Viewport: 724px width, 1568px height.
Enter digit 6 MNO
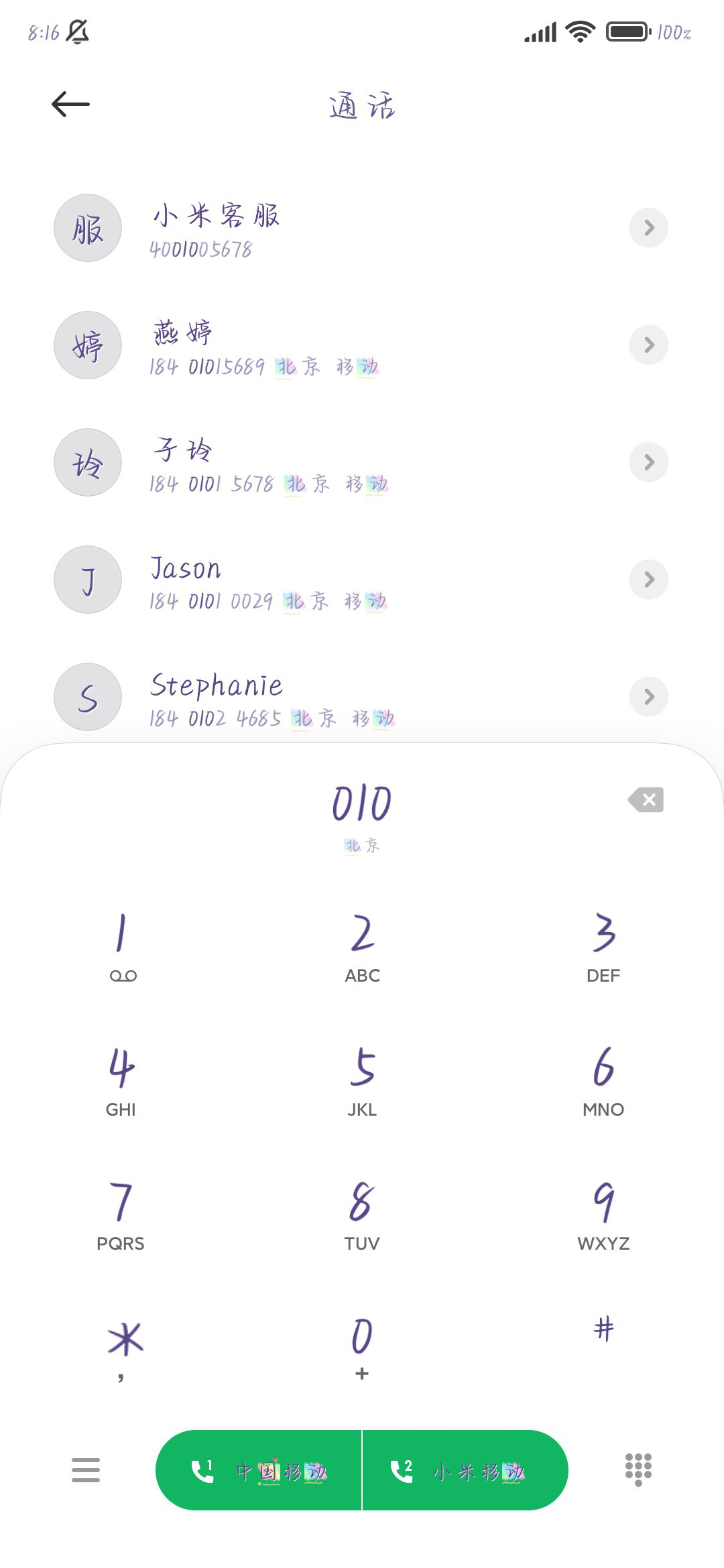pos(603,1080)
